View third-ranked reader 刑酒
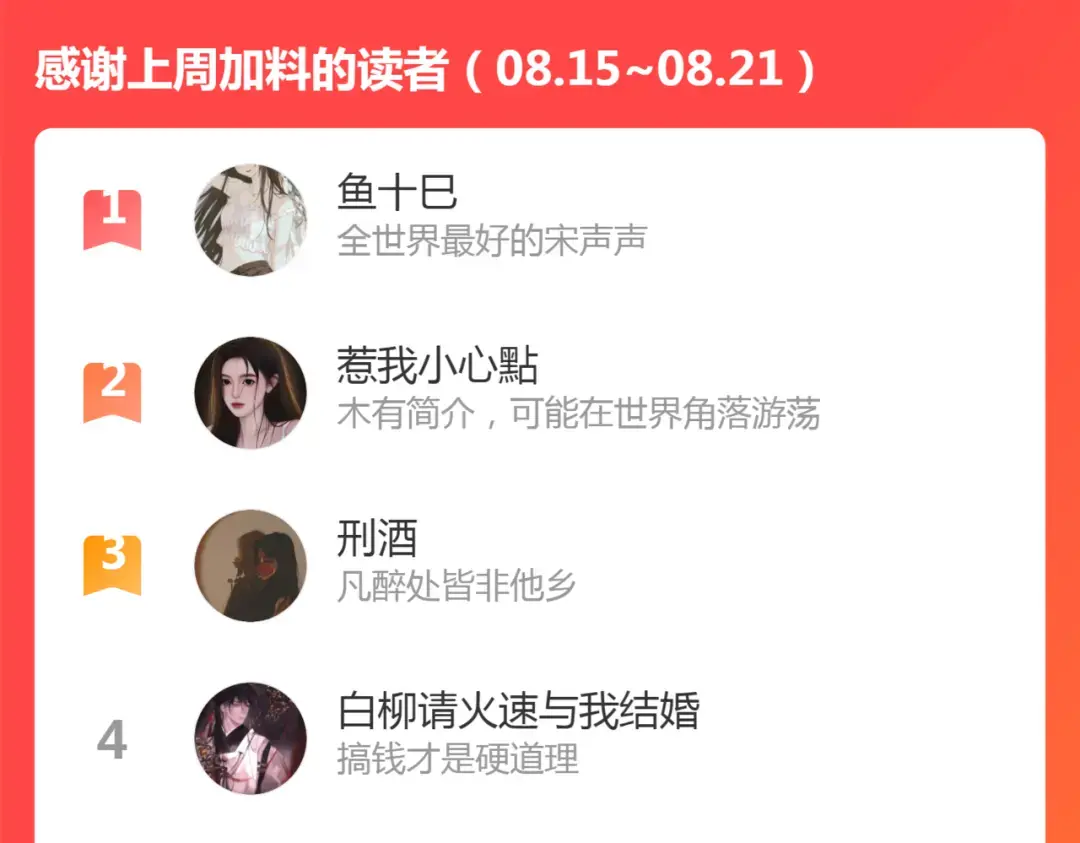This screenshot has width=1080, height=843. point(539,565)
